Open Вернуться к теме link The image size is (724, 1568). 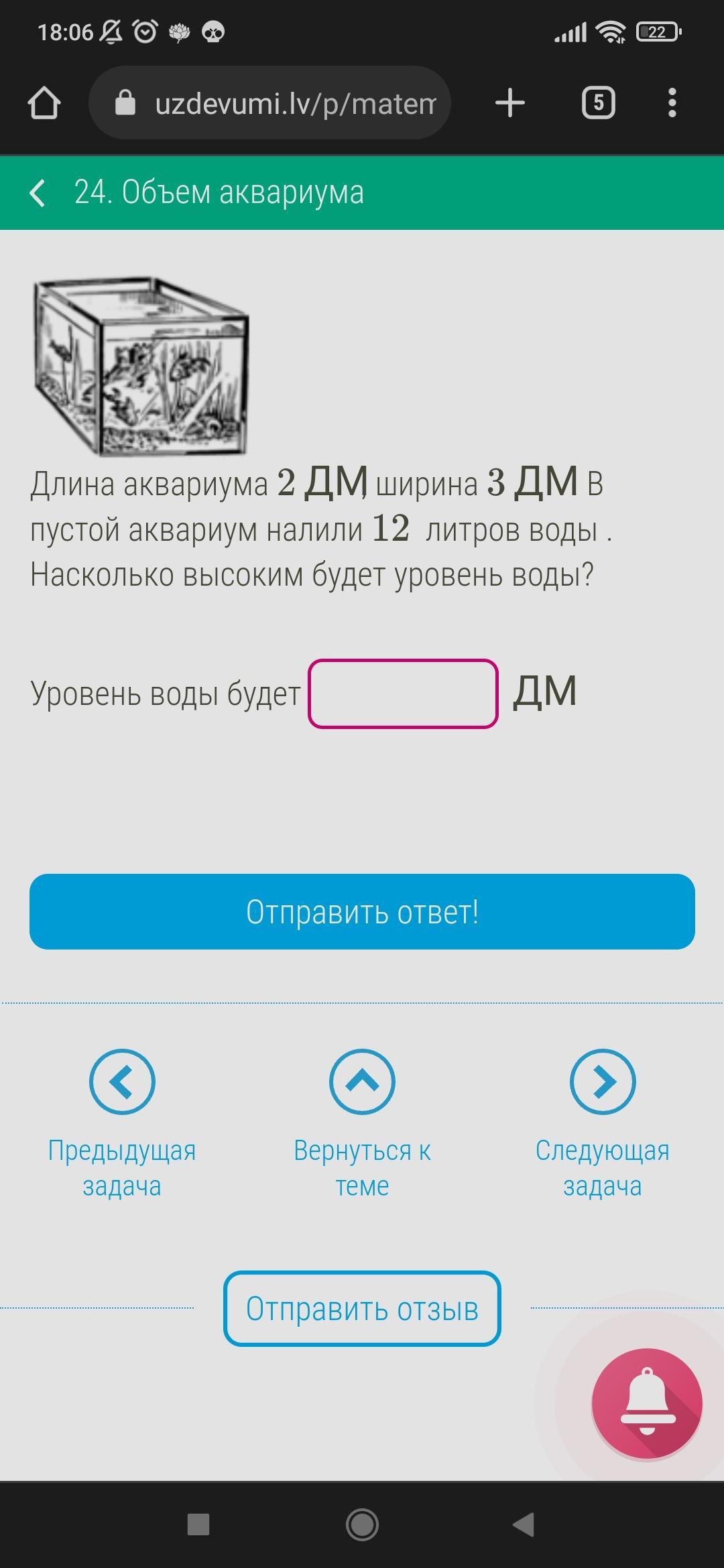[362, 1122]
